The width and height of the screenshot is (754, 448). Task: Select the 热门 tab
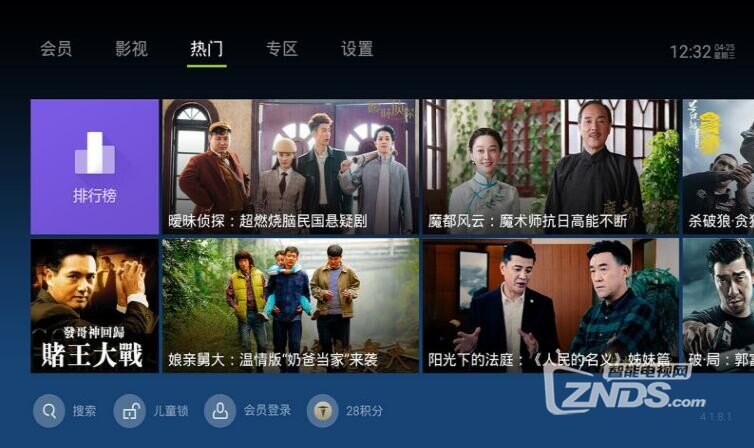coord(207,49)
